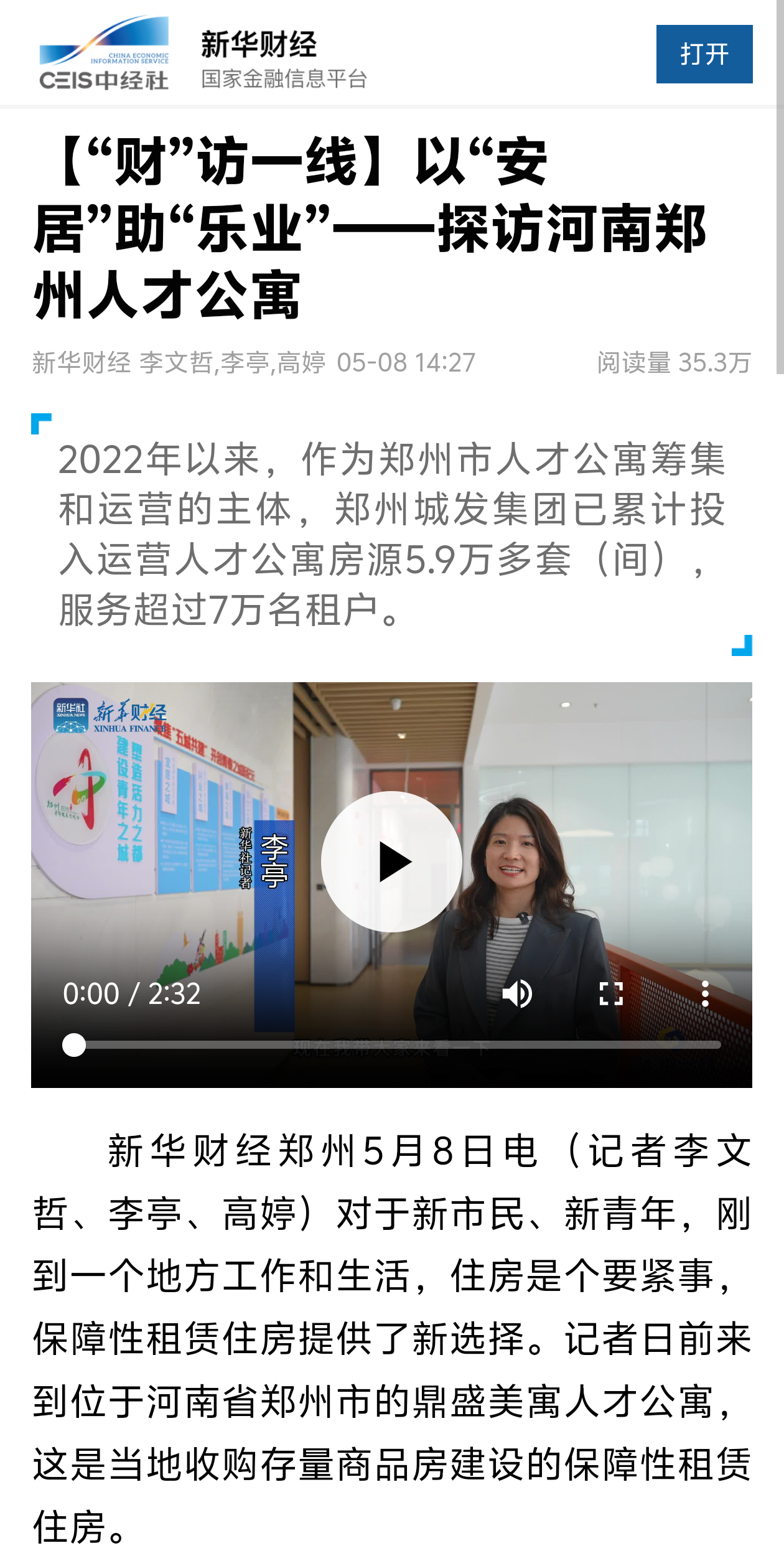Tap the 打开 button to open the app
This screenshot has width=784, height=1566.
click(x=704, y=54)
